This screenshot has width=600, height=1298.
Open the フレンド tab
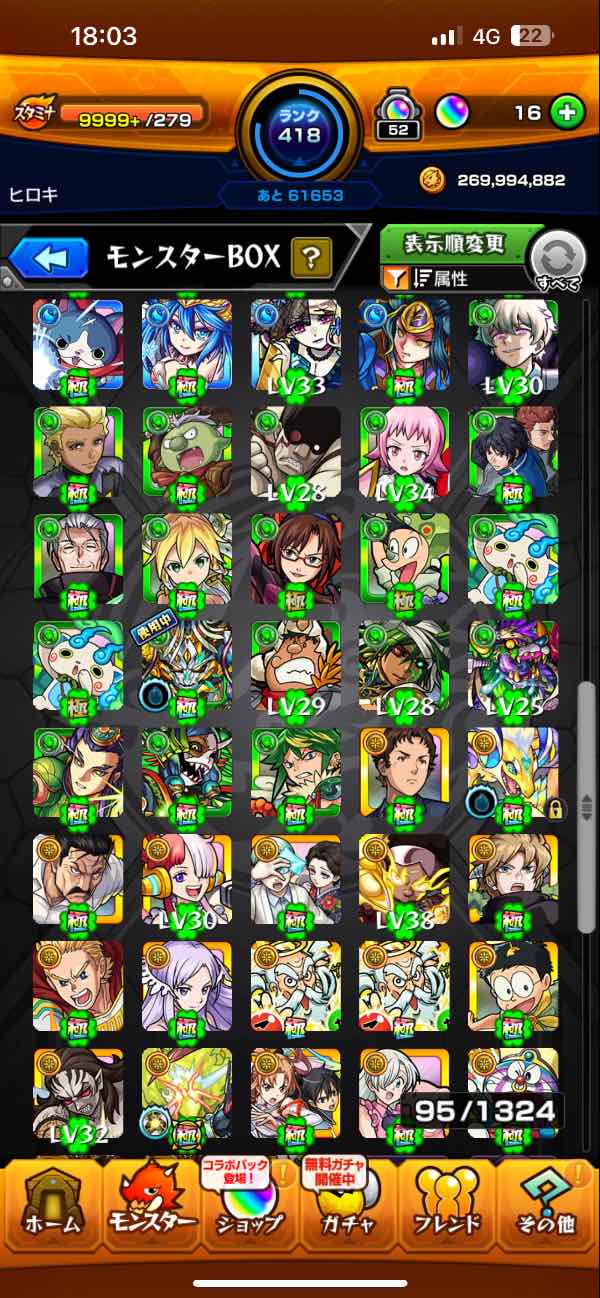[x=447, y=1212]
